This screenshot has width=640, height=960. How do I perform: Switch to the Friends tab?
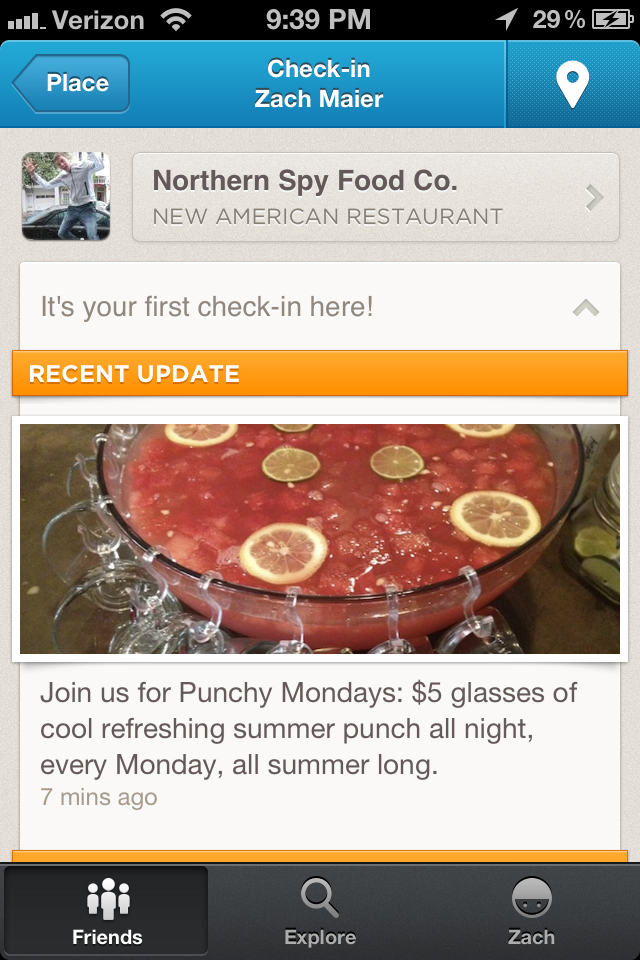click(x=107, y=911)
